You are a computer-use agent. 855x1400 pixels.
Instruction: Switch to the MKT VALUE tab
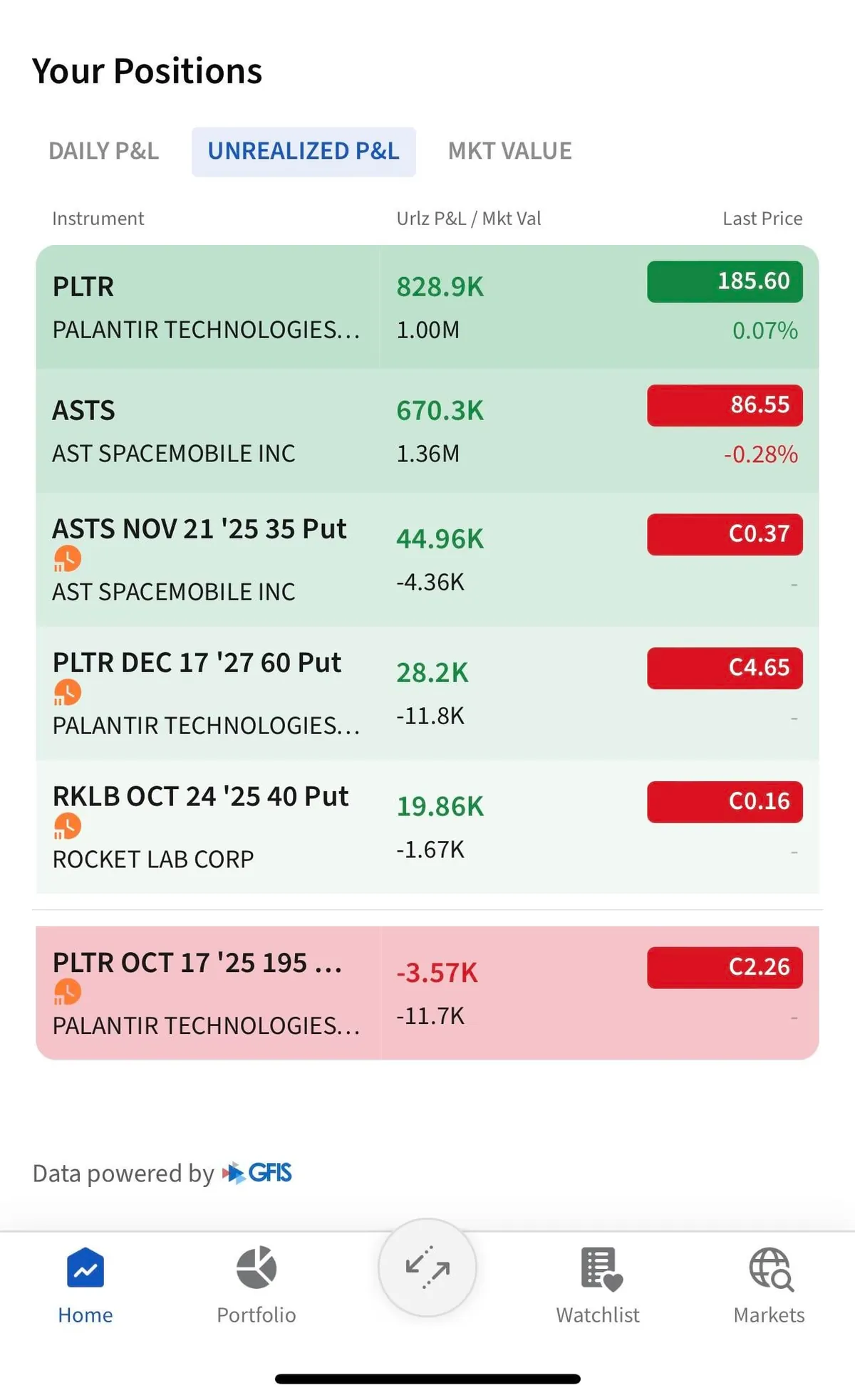click(509, 150)
